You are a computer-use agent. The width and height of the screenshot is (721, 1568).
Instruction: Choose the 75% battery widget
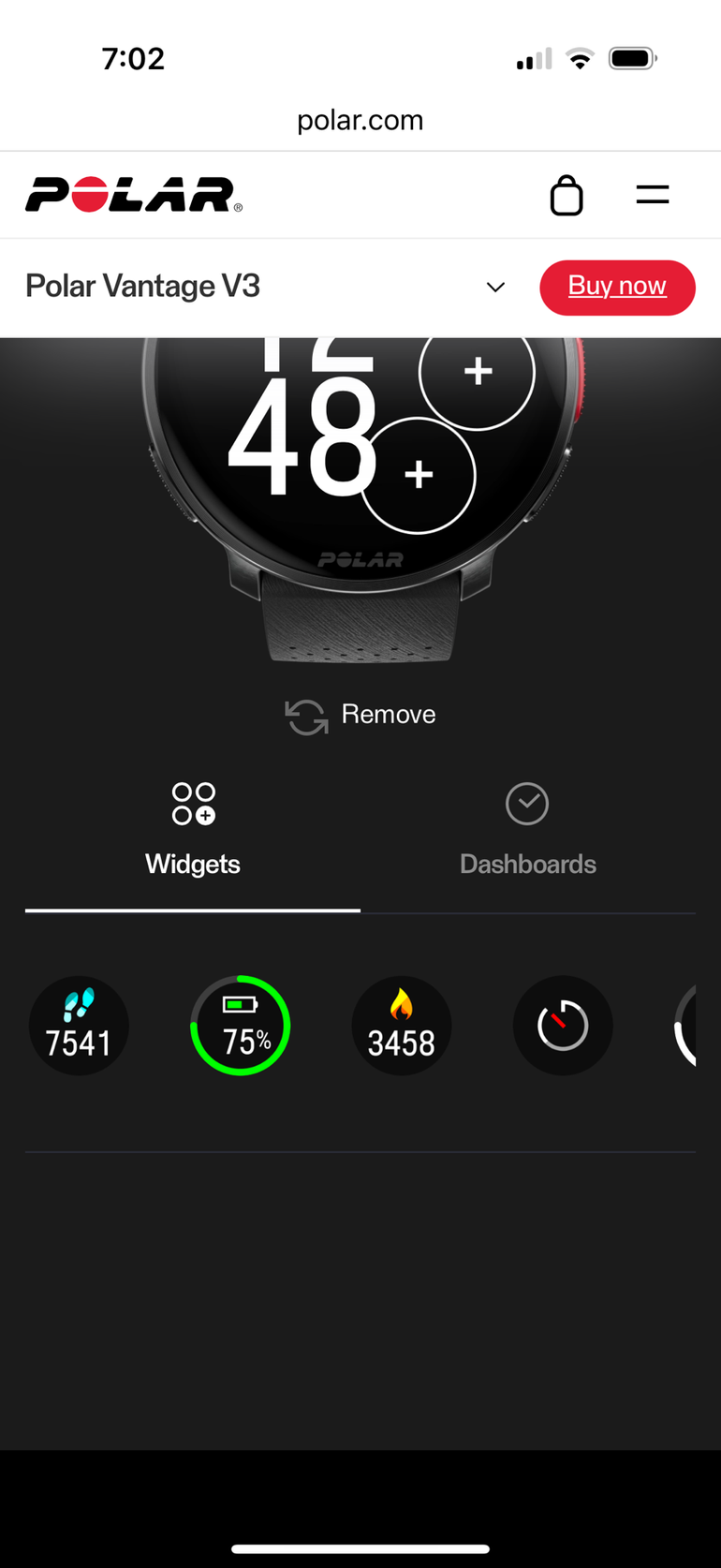[x=241, y=1026]
